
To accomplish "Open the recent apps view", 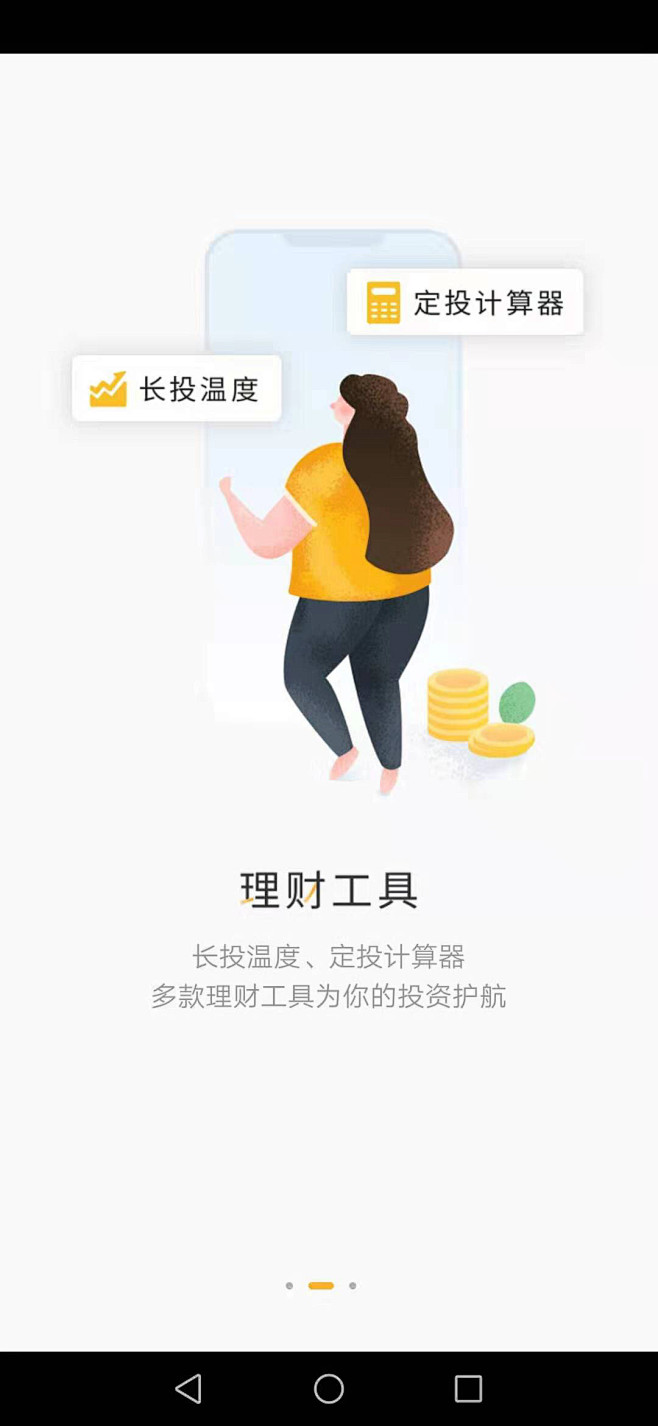I will (x=468, y=1388).
